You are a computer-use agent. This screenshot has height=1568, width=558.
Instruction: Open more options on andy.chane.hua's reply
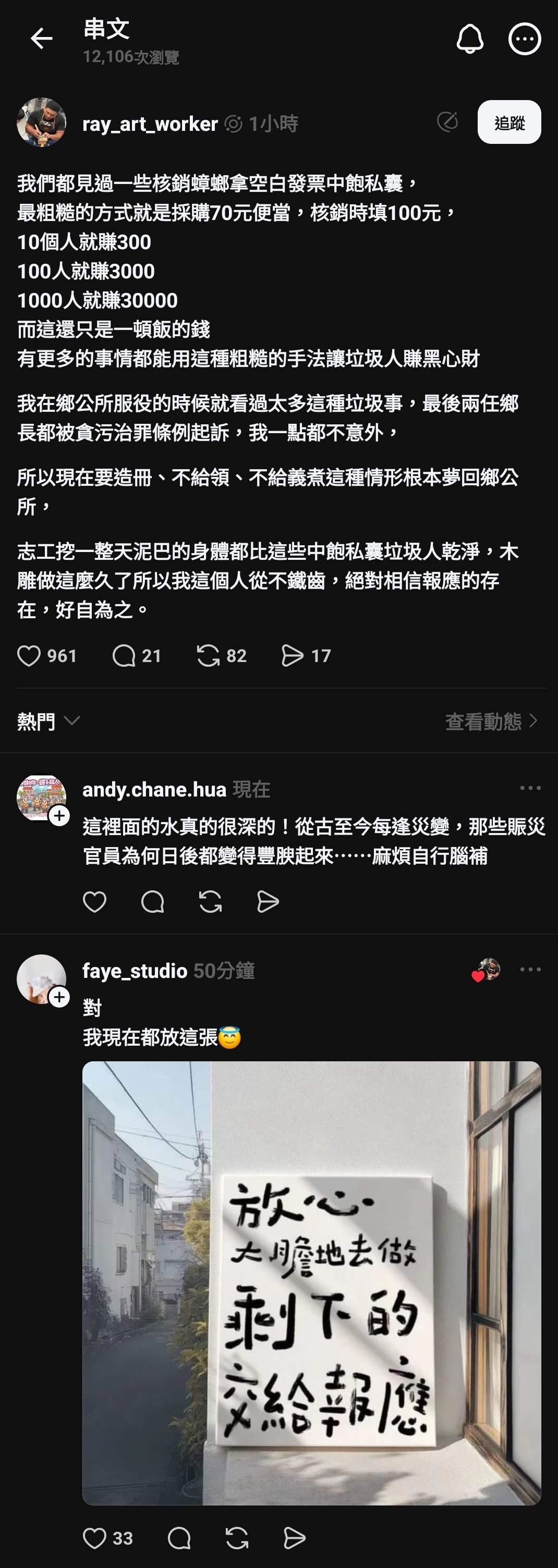[x=530, y=788]
